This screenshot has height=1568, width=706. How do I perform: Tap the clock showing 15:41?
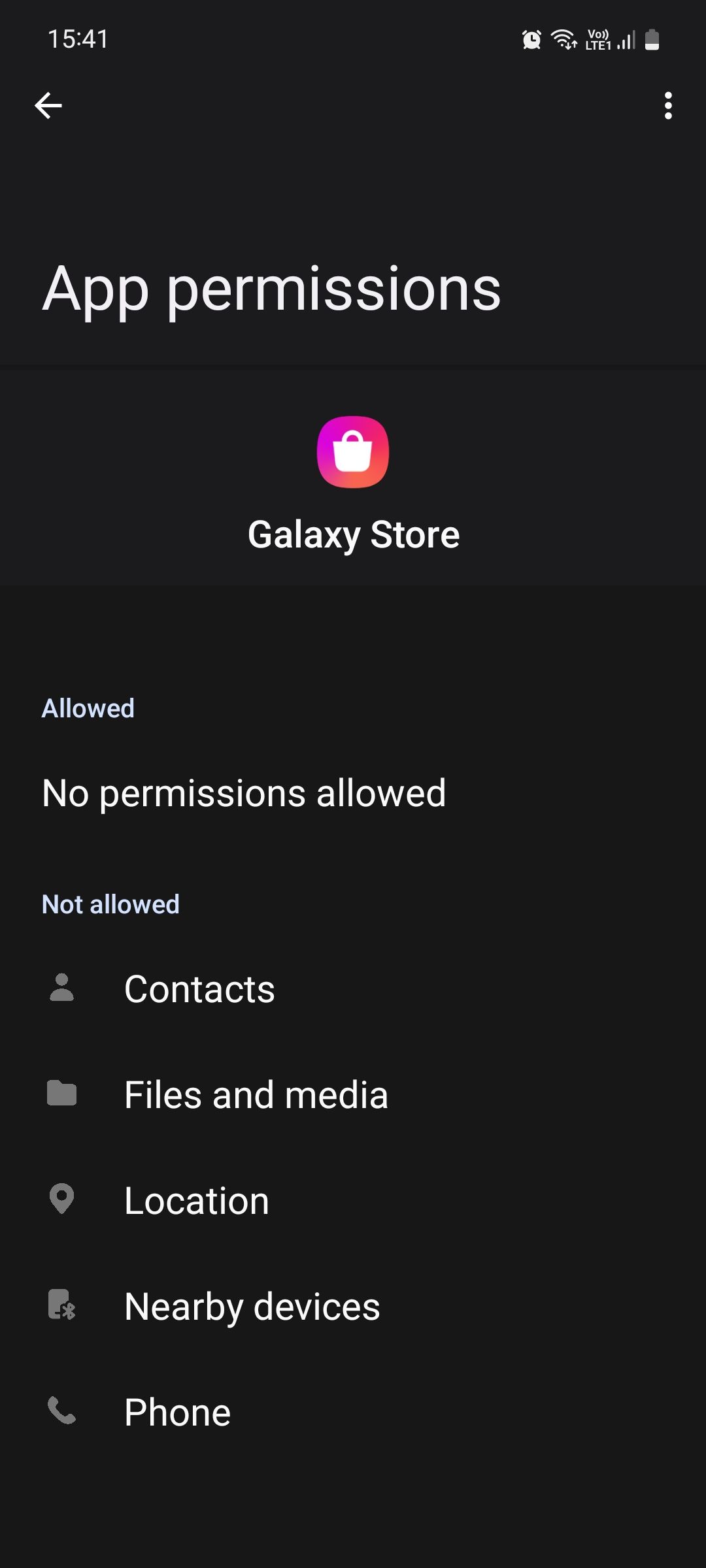pyautogui.click(x=78, y=39)
